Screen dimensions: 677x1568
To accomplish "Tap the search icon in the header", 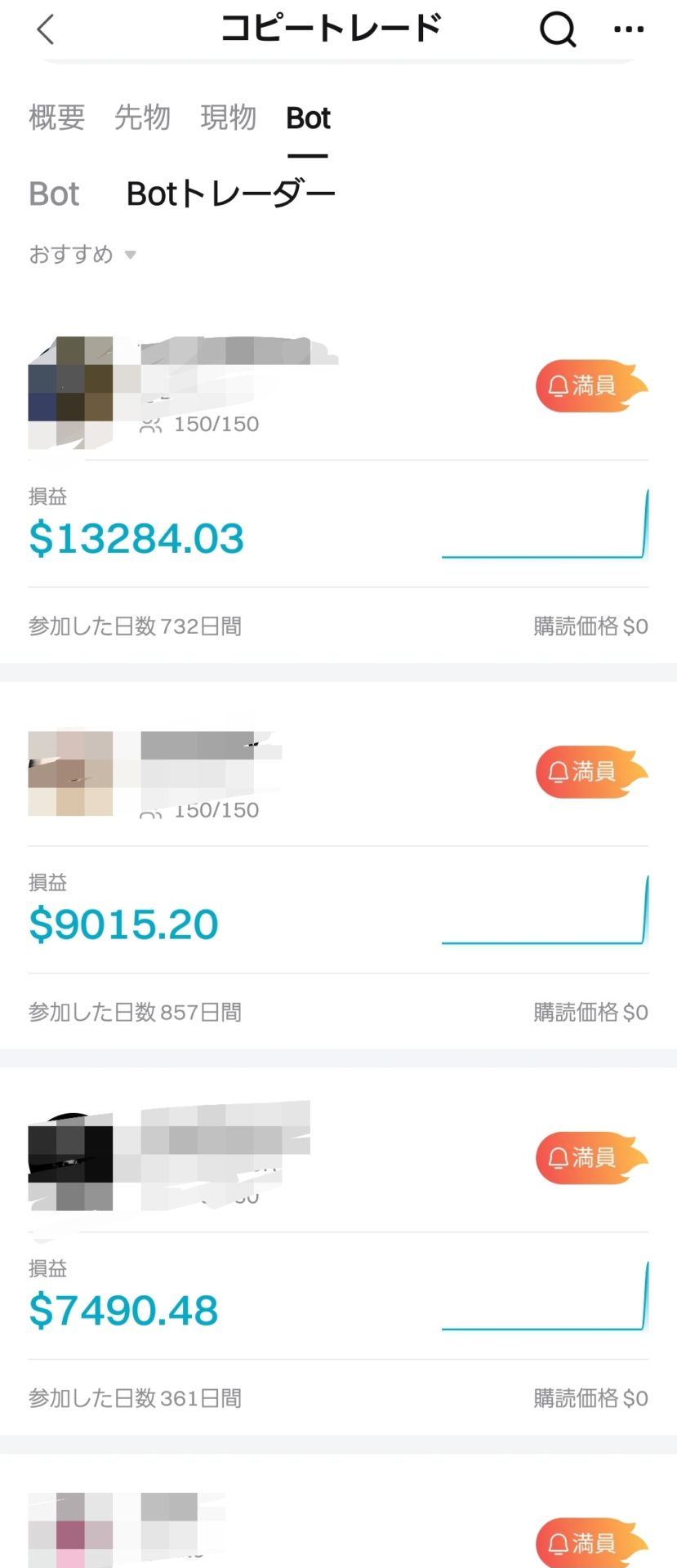I will [x=558, y=29].
